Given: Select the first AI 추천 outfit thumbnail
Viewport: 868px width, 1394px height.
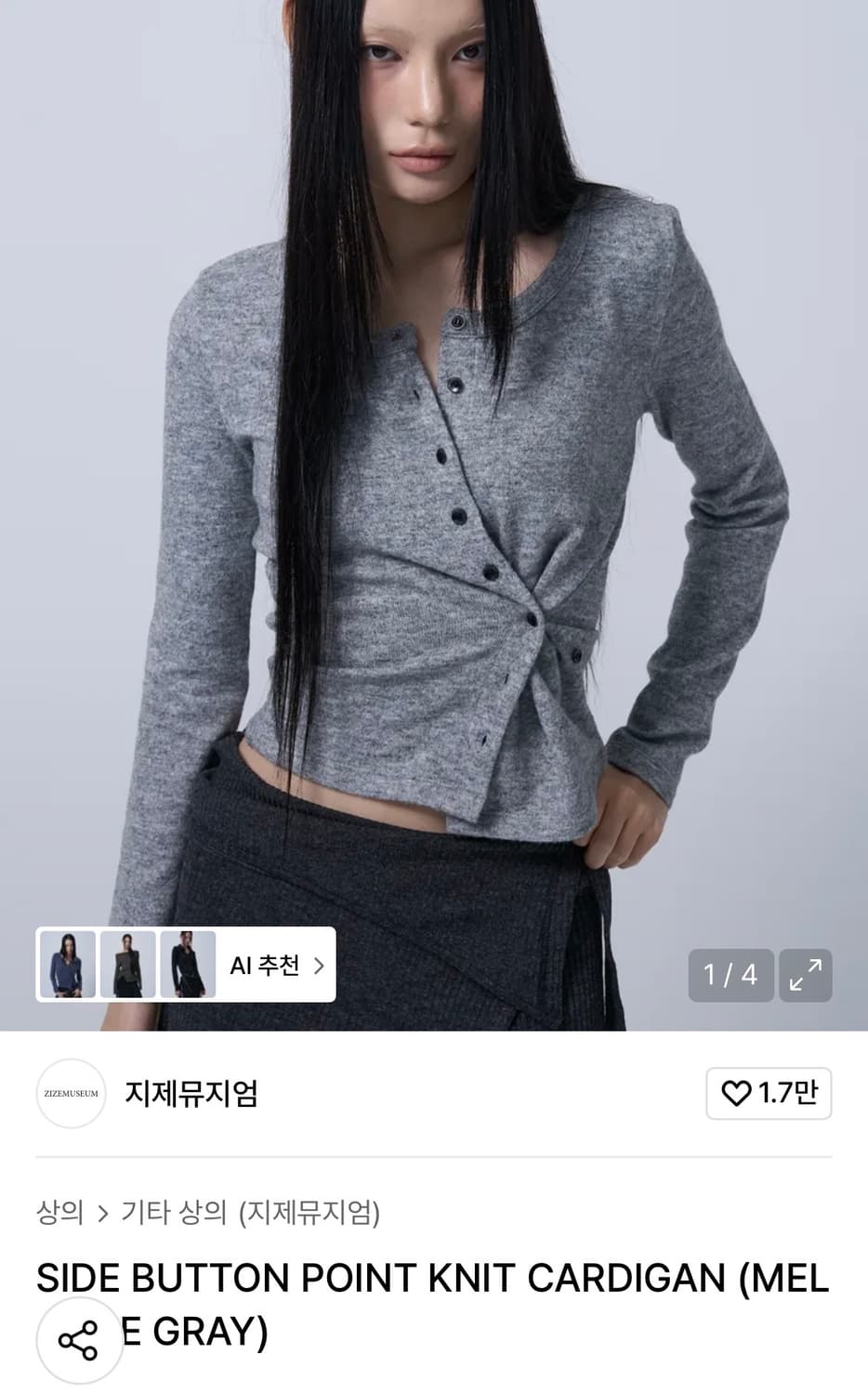Looking at the screenshot, I should click(68, 965).
